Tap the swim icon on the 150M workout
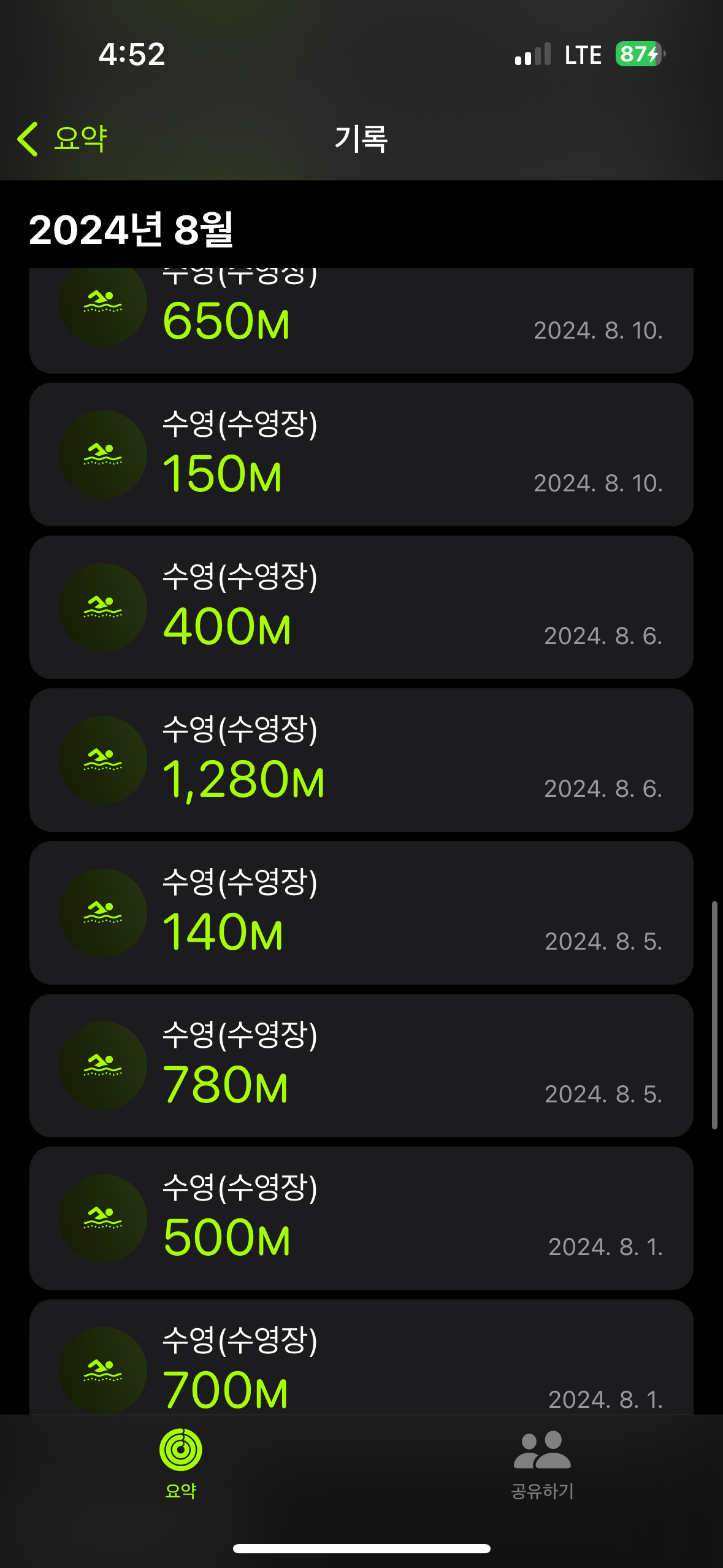Image resolution: width=723 pixels, height=1568 pixels. coord(102,453)
